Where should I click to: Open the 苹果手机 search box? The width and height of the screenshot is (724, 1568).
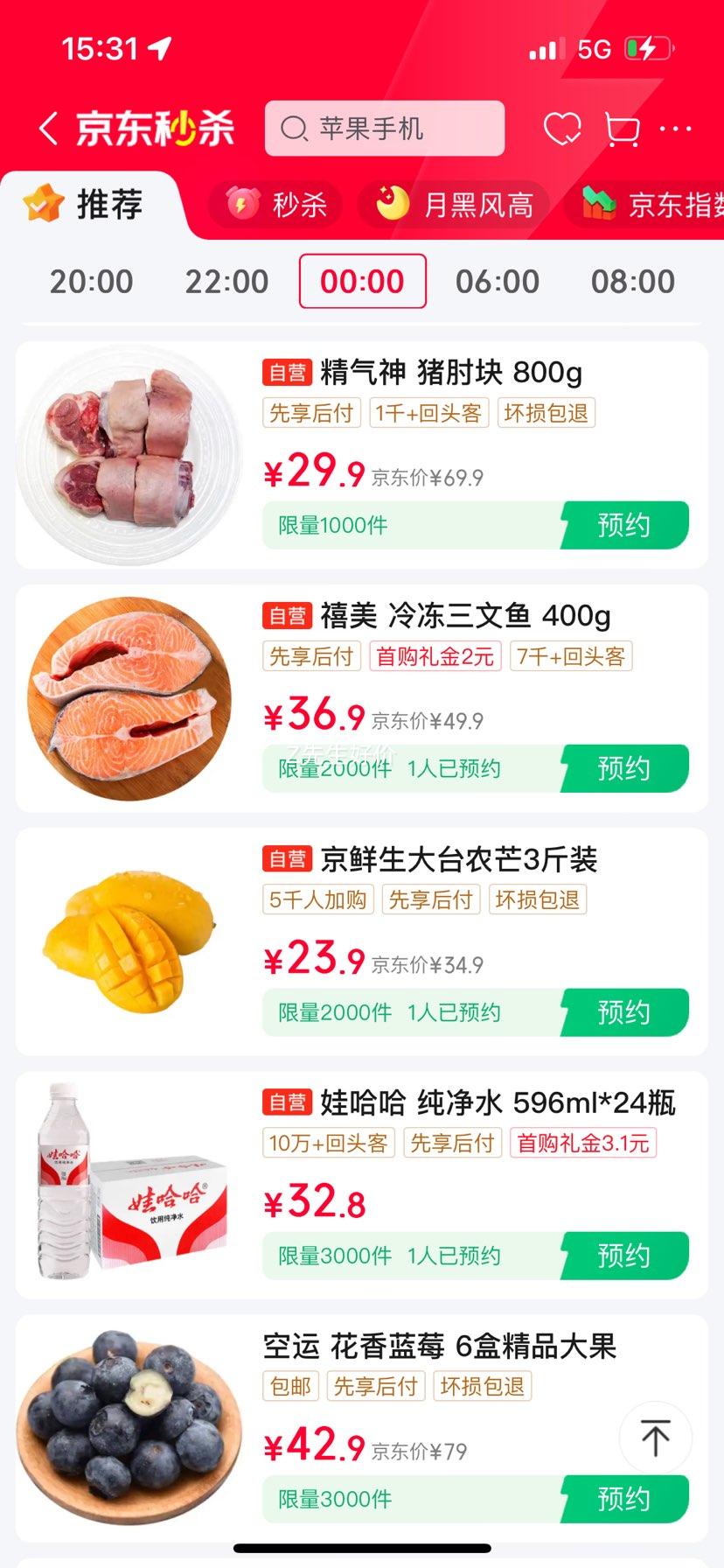point(385,129)
